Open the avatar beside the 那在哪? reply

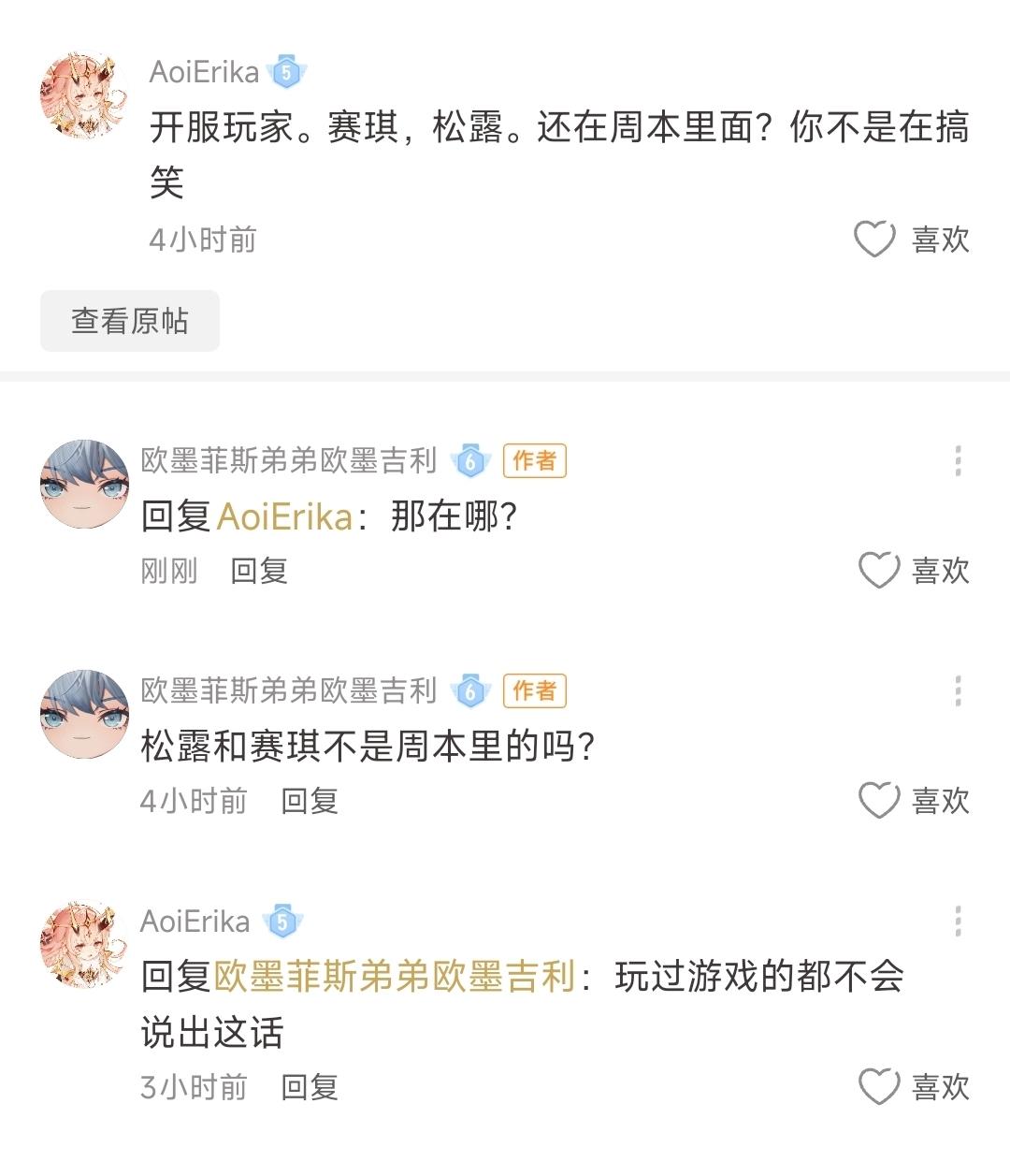(84, 485)
